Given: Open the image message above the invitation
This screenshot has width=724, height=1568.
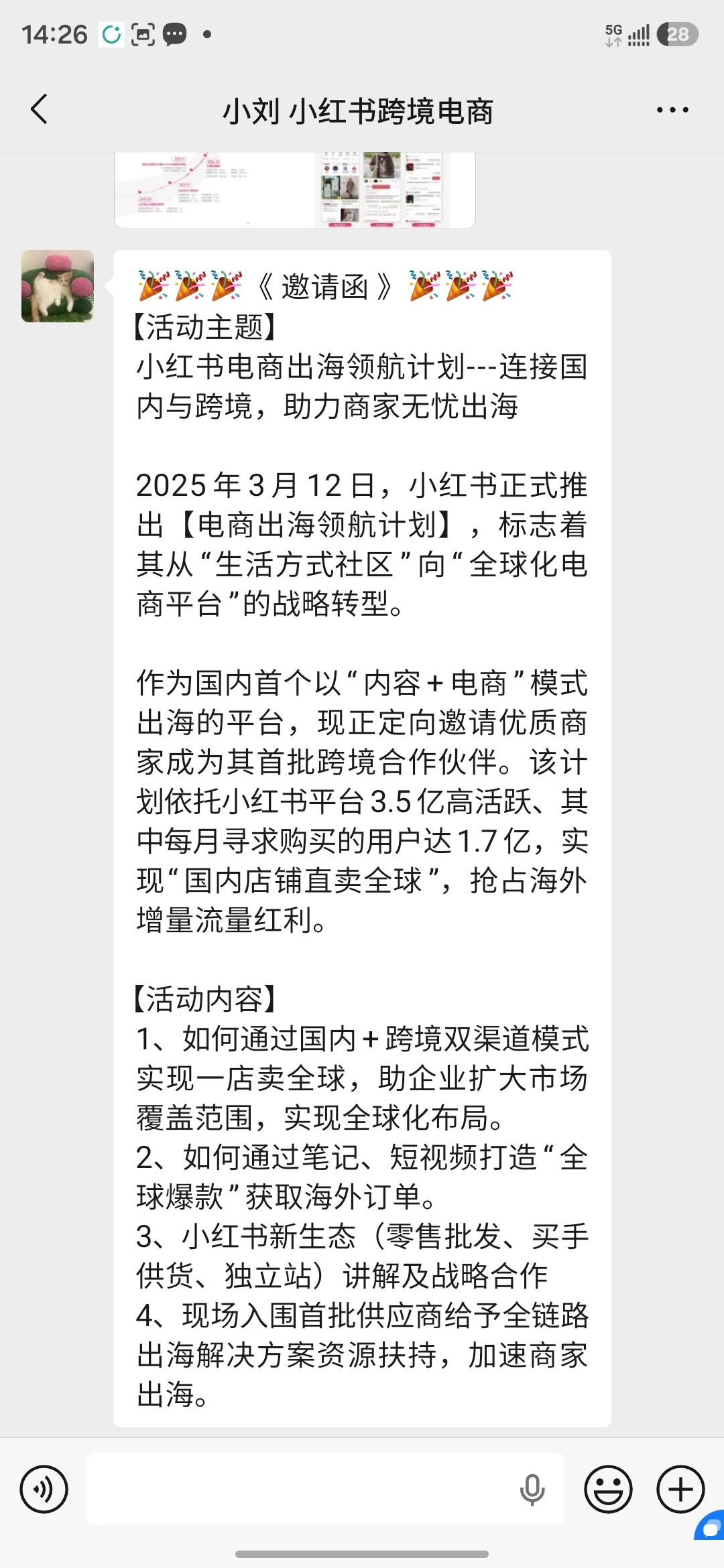Looking at the screenshot, I should [x=295, y=190].
